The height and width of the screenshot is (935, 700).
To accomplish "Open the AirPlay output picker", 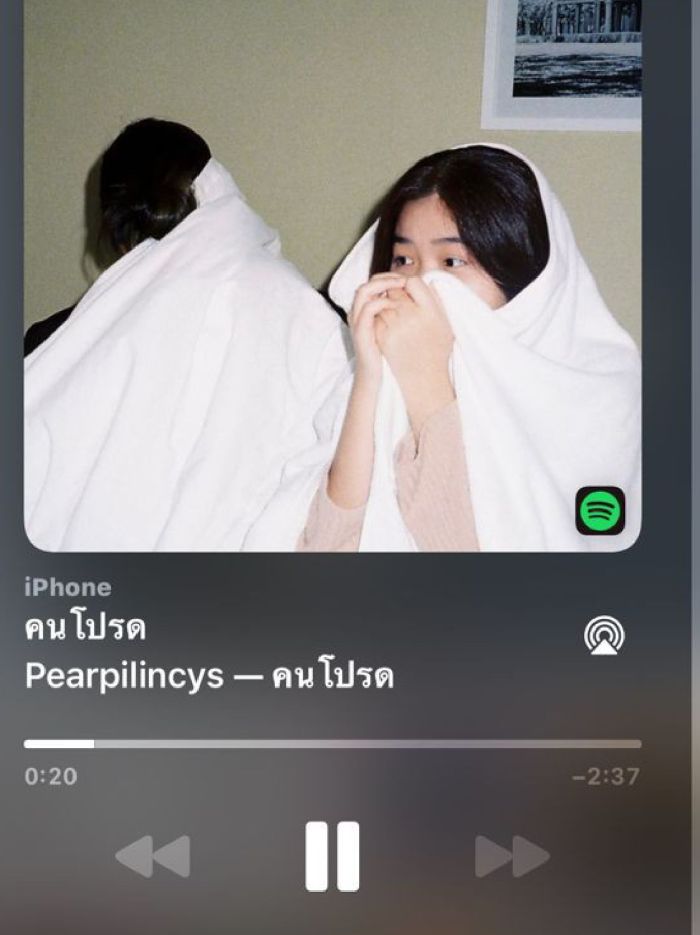I will click(x=604, y=636).
